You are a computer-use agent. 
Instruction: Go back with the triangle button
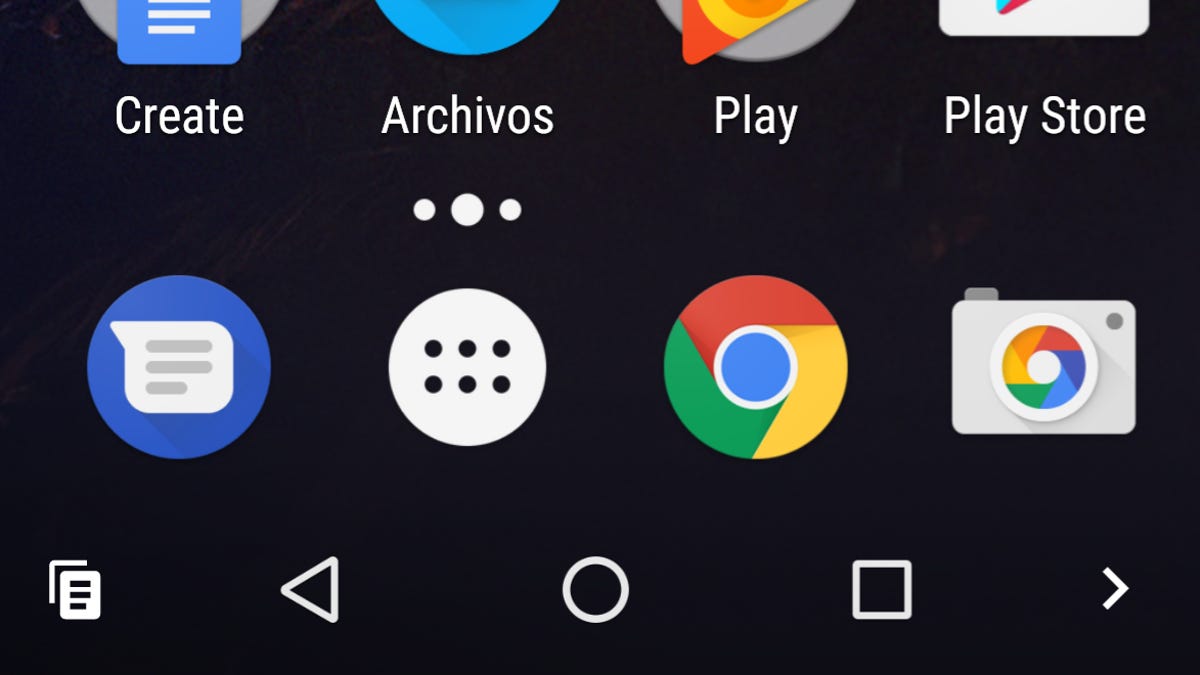(311, 590)
